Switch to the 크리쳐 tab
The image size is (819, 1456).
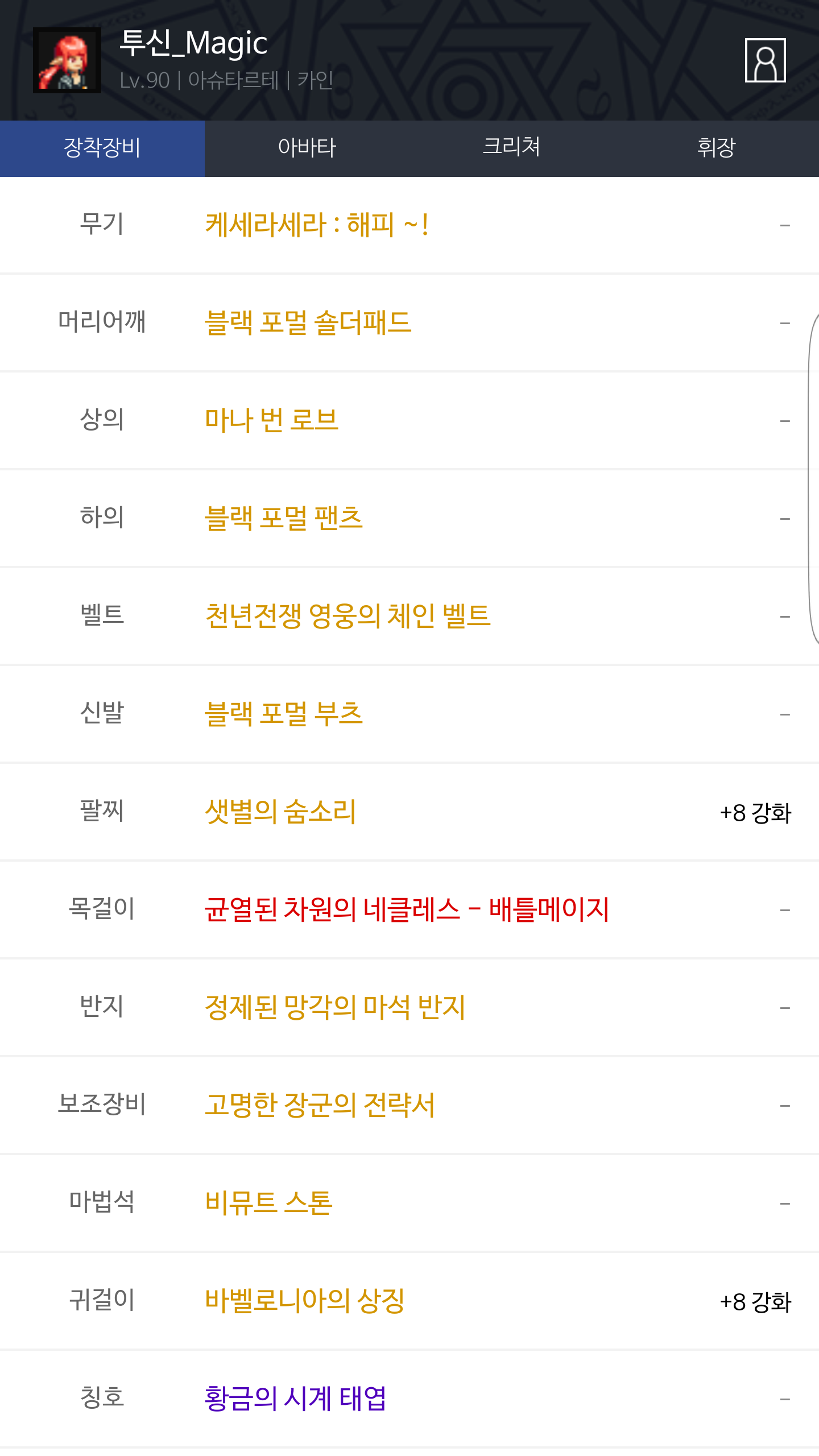coord(511,148)
